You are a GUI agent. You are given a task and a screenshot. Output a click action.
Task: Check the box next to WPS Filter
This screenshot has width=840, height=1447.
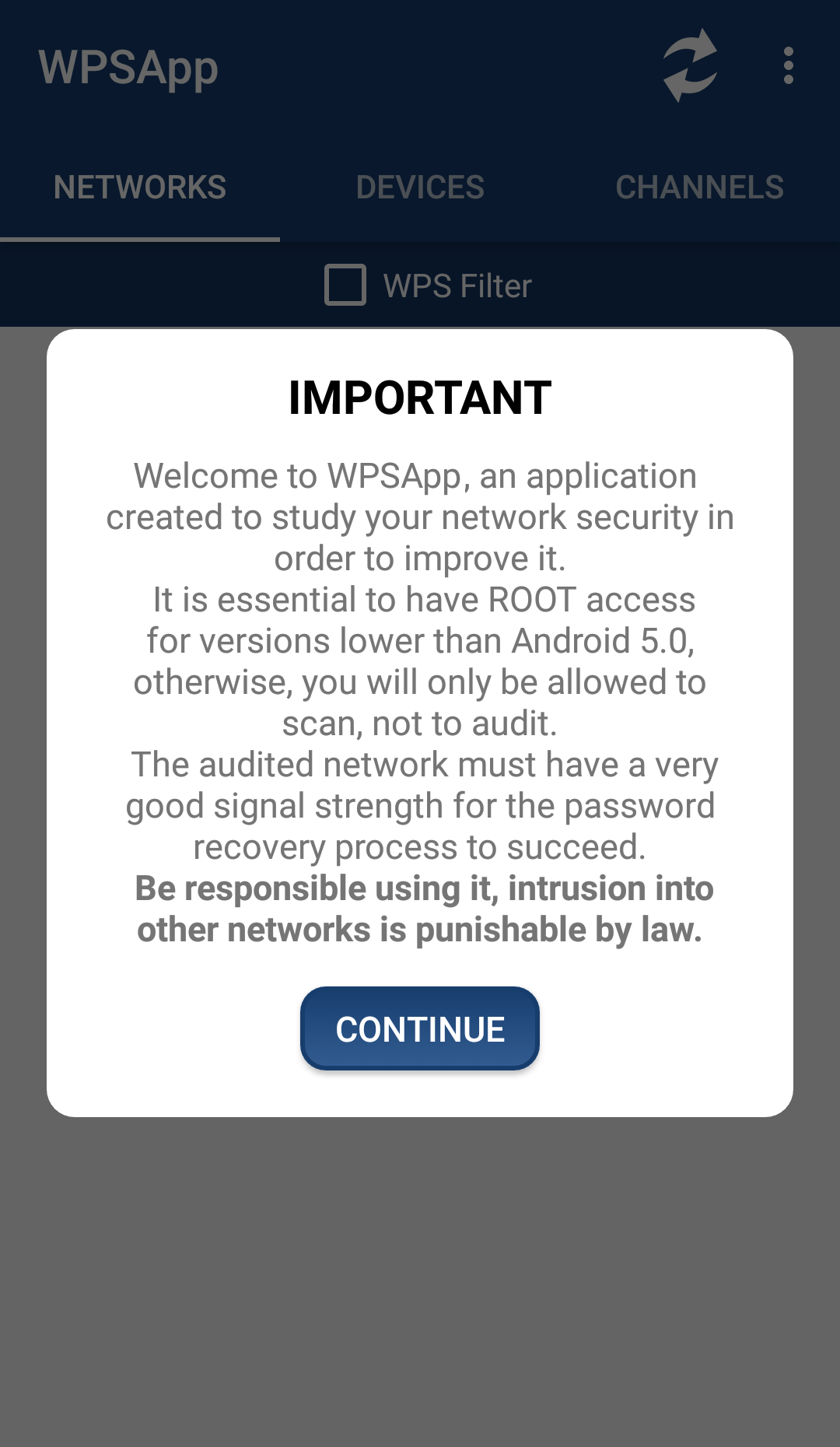point(347,285)
